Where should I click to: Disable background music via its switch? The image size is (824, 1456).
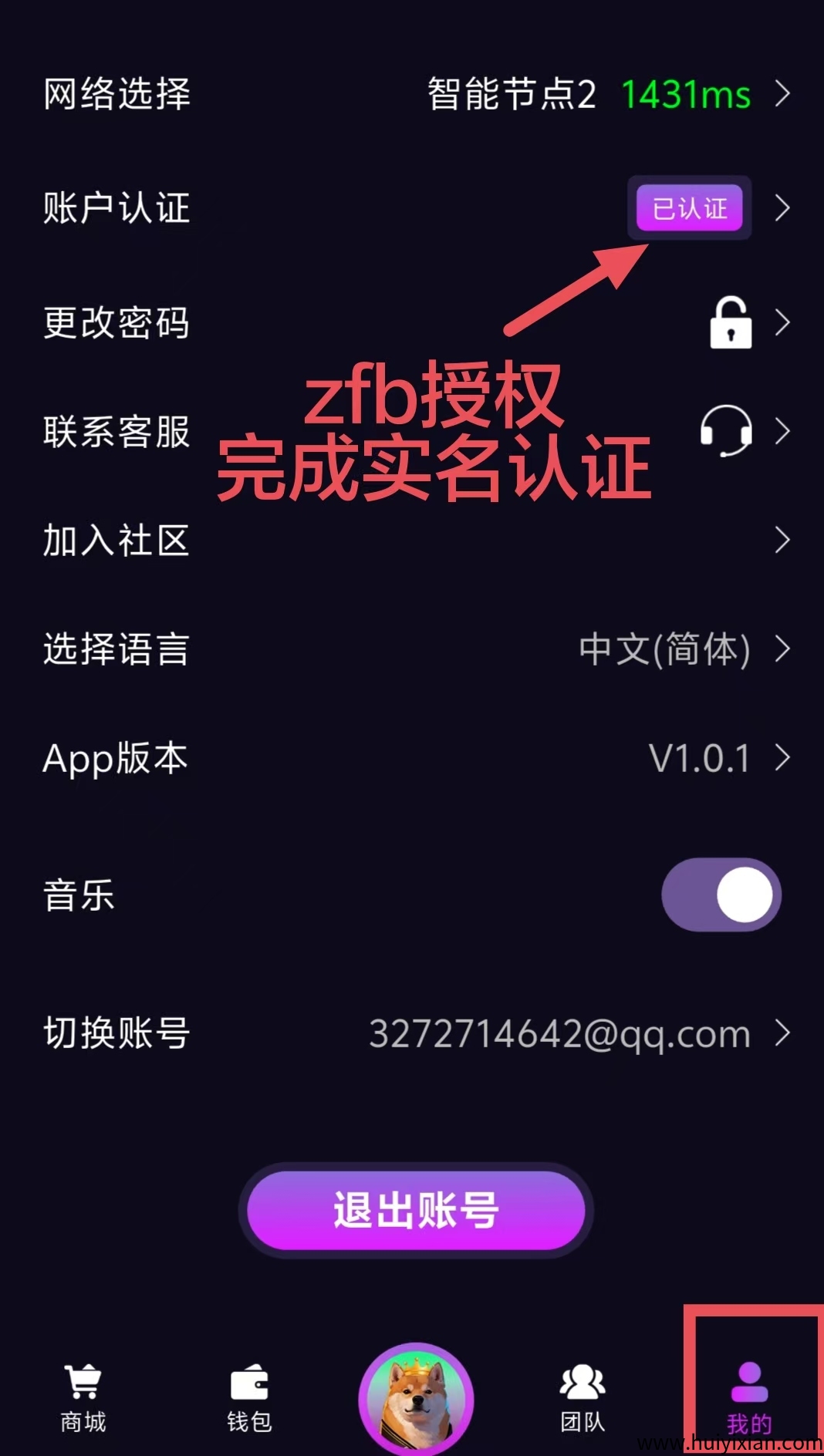pyautogui.click(x=720, y=893)
